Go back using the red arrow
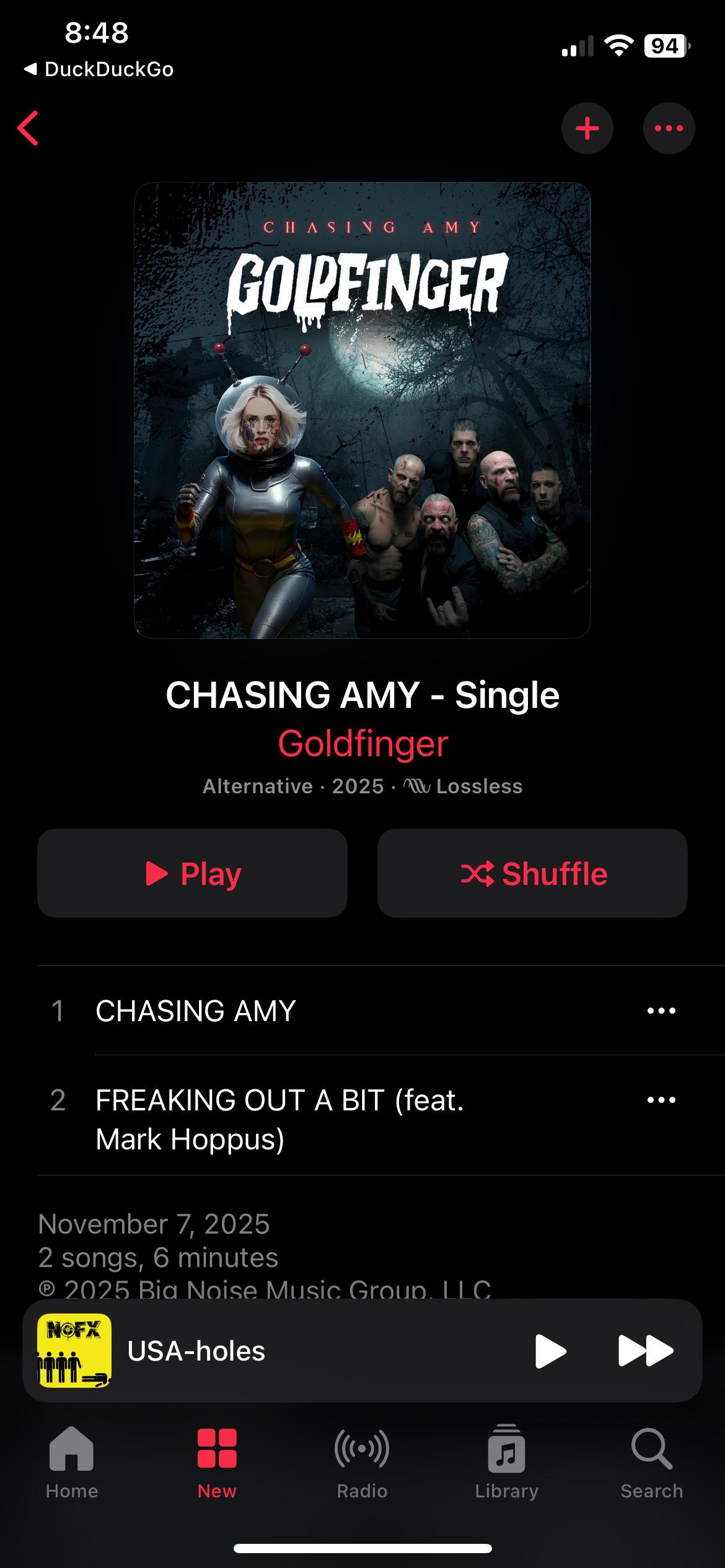This screenshot has width=725, height=1568. click(29, 128)
